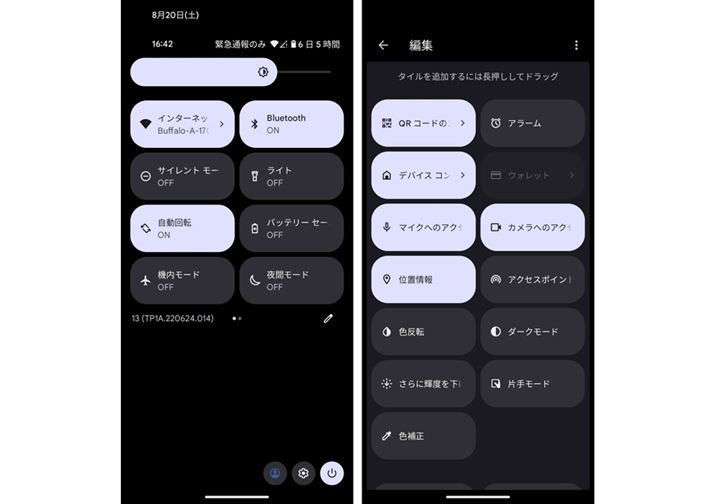The image size is (715, 504).
Task: Enable battery saver (バッテリー セーバー)
Action: click(x=291, y=228)
